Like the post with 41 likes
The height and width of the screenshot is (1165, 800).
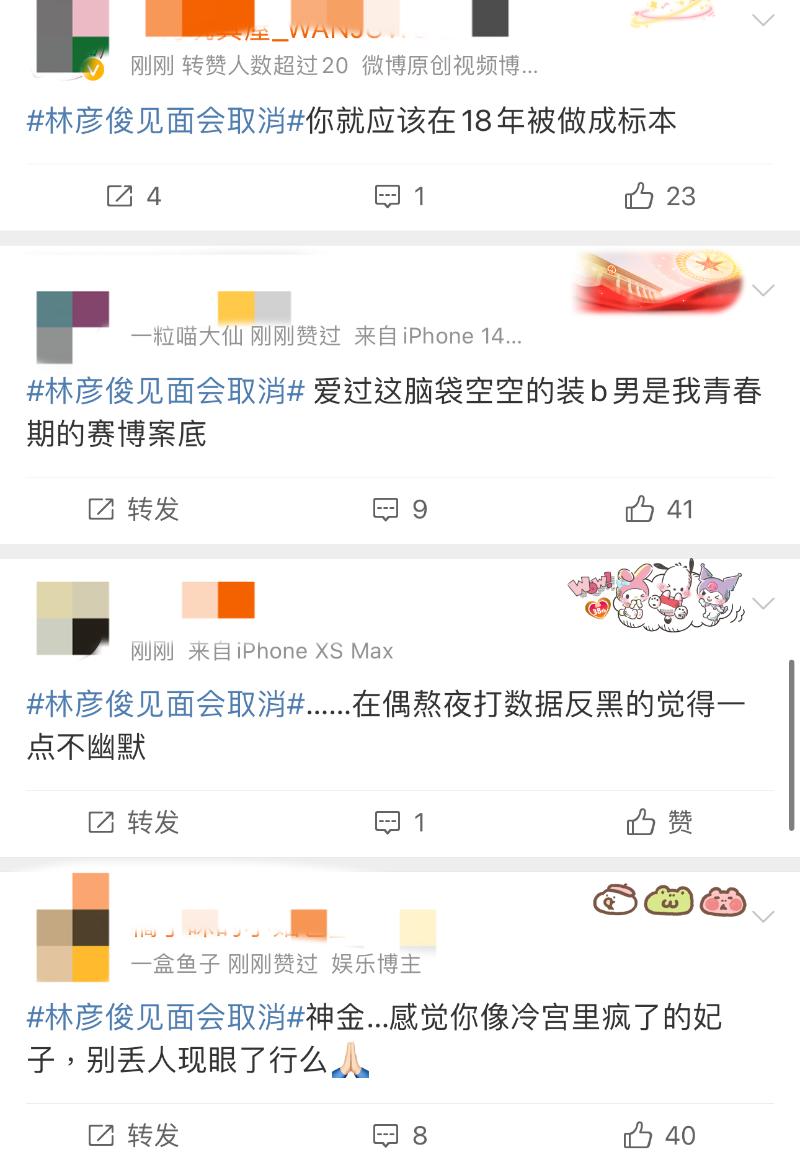[x=659, y=509]
